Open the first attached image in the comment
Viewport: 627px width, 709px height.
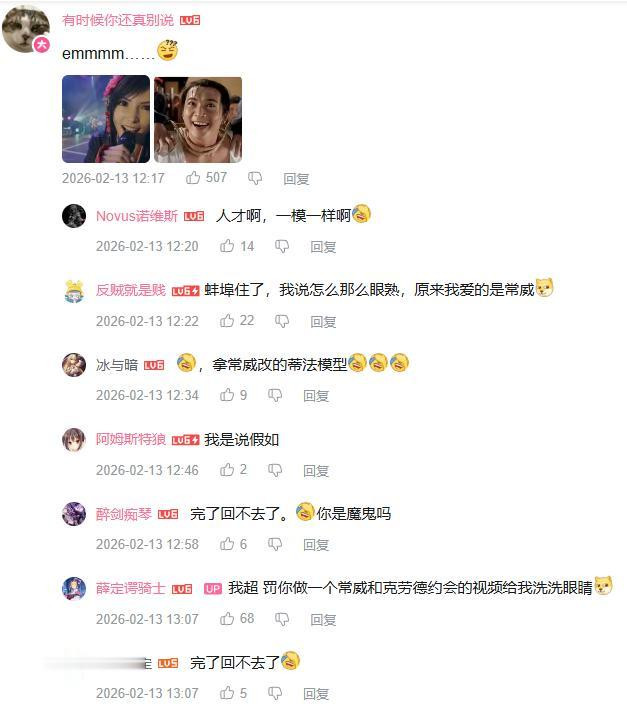(x=106, y=119)
